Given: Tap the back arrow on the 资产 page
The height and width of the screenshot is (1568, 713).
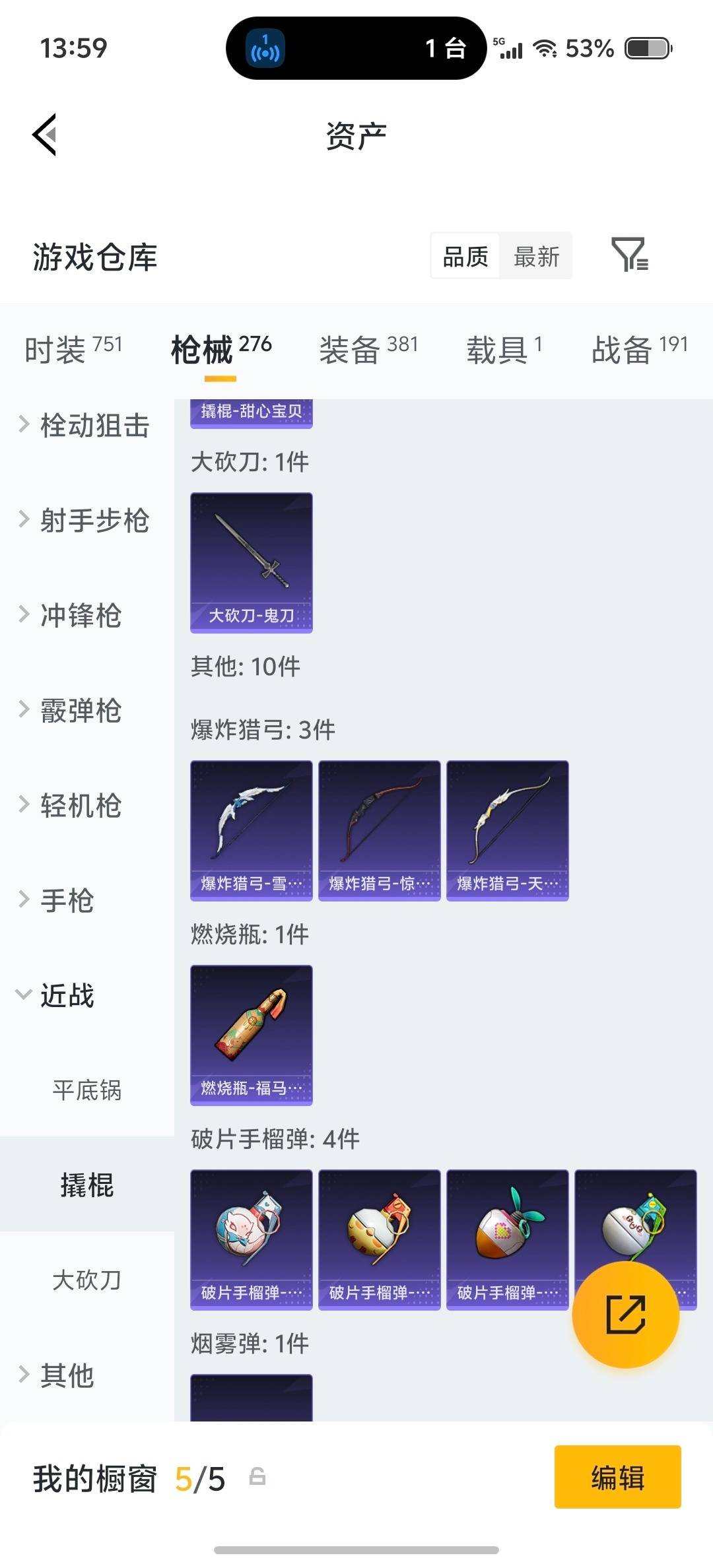Looking at the screenshot, I should tap(44, 135).
